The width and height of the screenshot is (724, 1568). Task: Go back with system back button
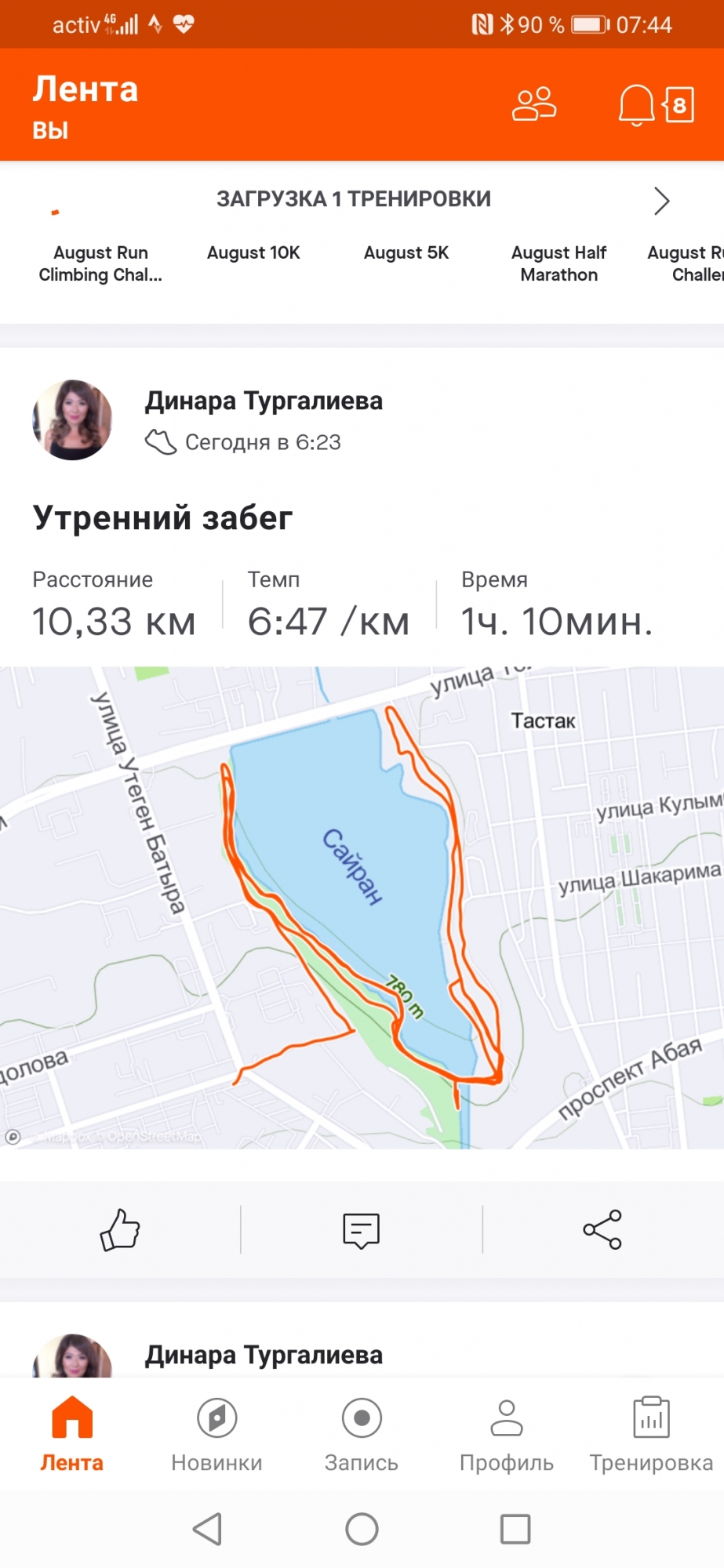[208, 1529]
